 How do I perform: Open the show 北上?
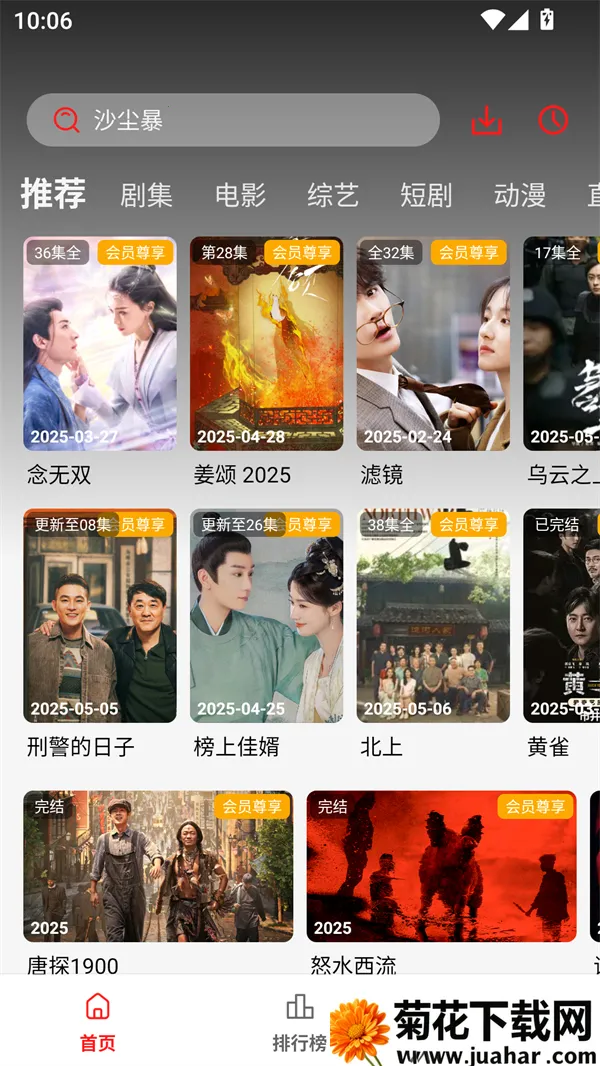point(433,616)
